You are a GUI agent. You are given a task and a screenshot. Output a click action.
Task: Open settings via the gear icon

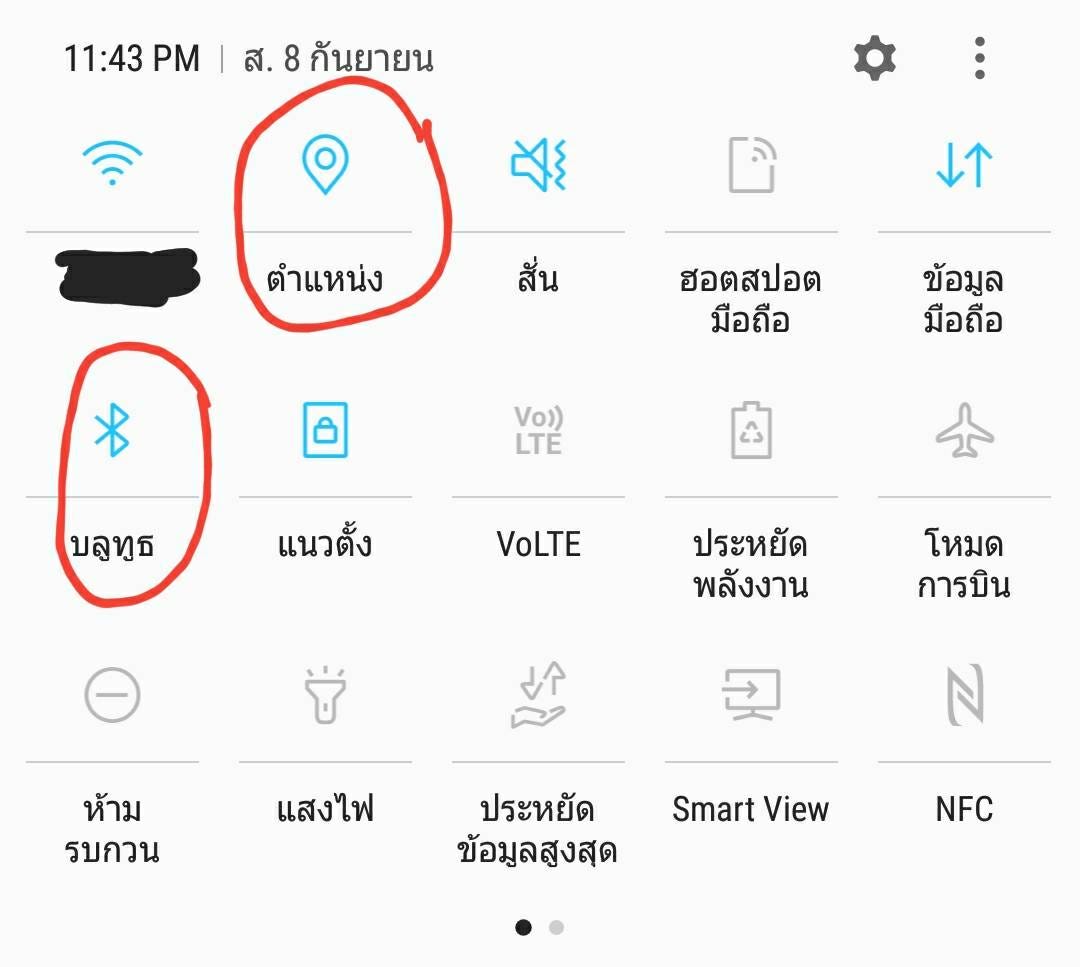coord(875,59)
